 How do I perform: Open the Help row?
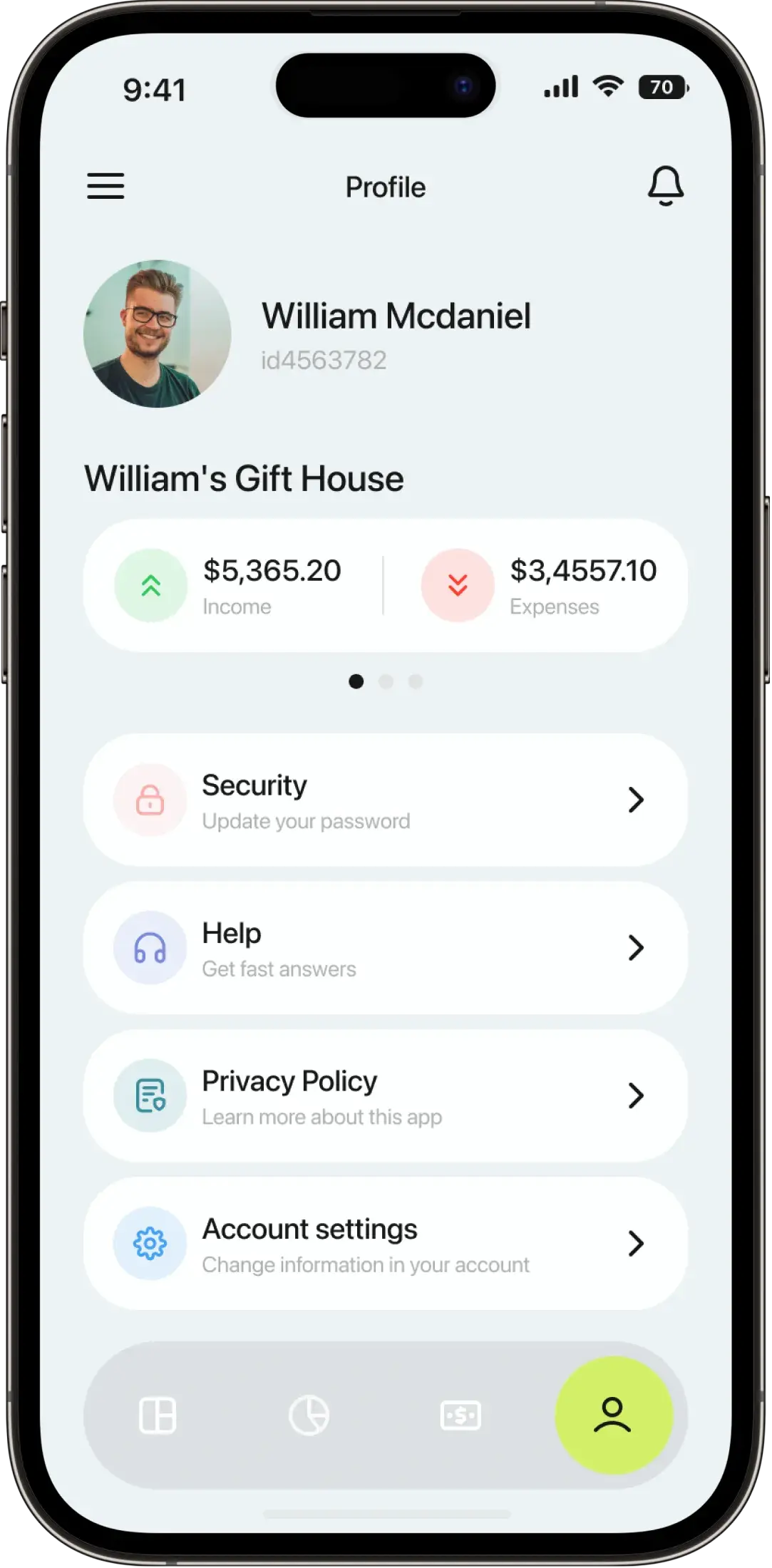click(385, 948)
